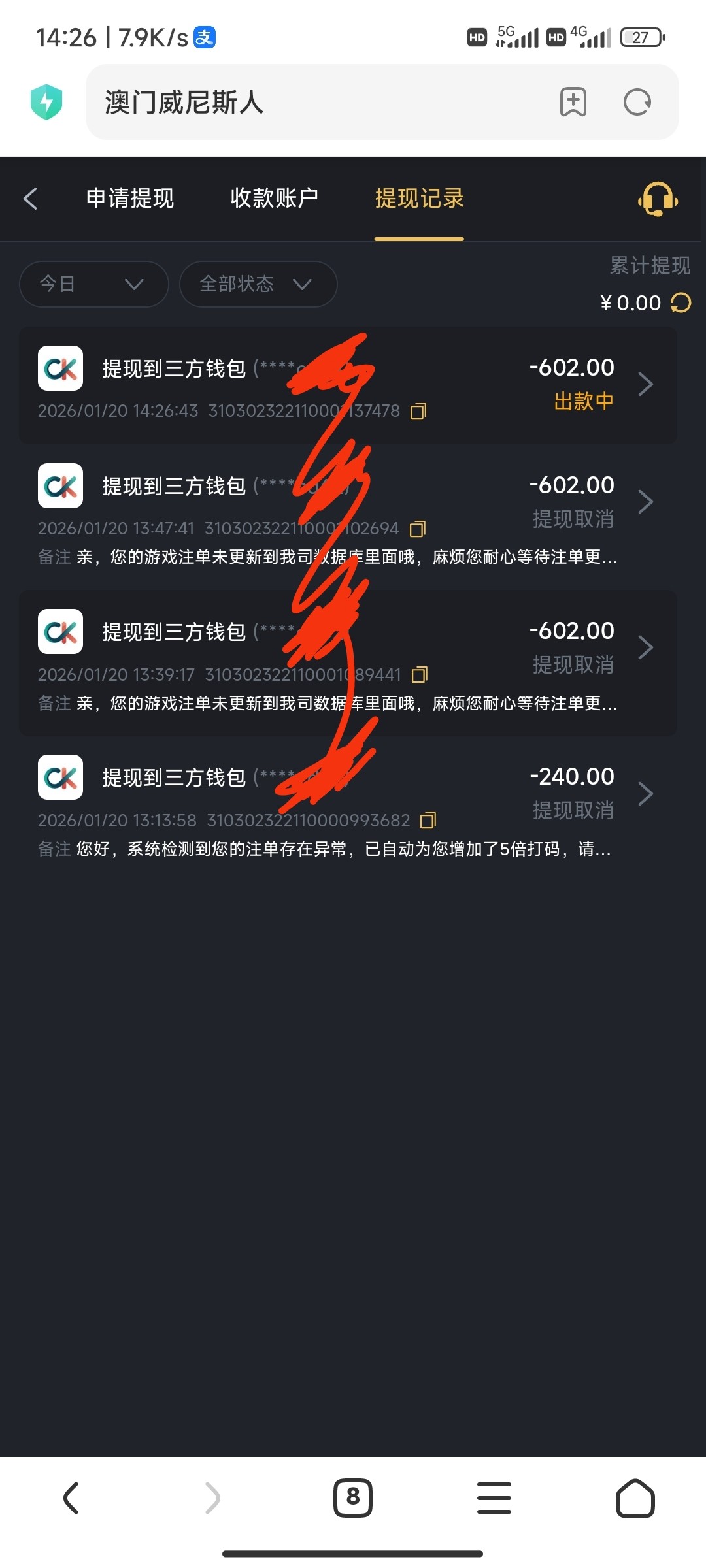Expand the 今日 date filter dropdown
Screen dimensions: 706x1568
93,284
